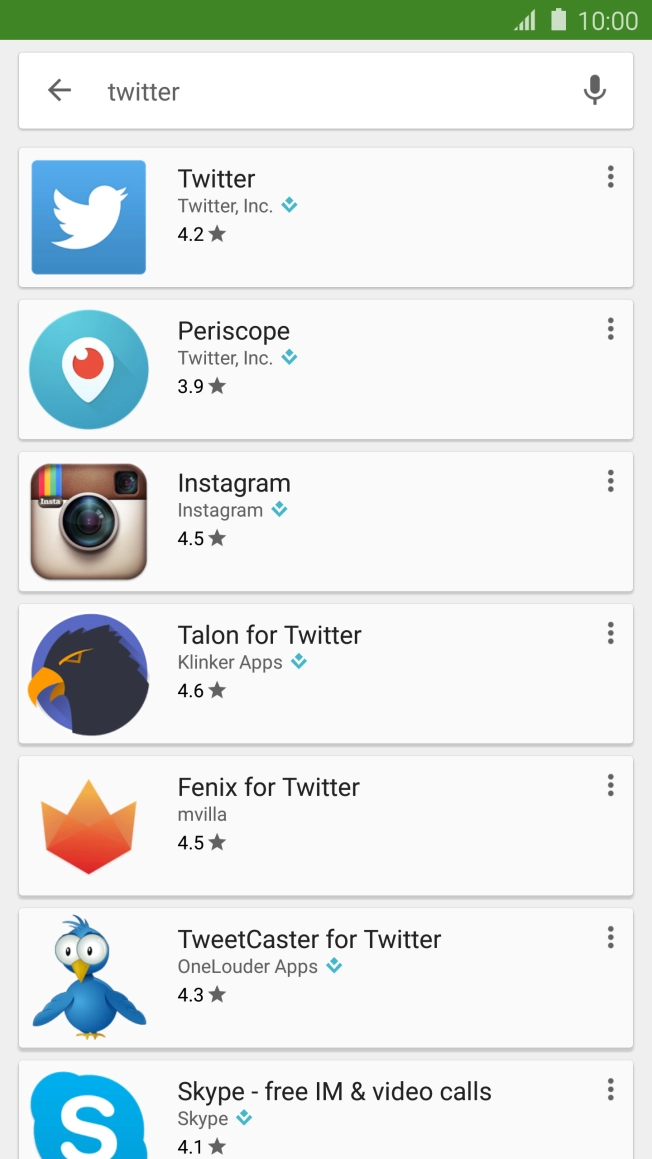Open Fenix for Twitter options menu

pos(610,786)
